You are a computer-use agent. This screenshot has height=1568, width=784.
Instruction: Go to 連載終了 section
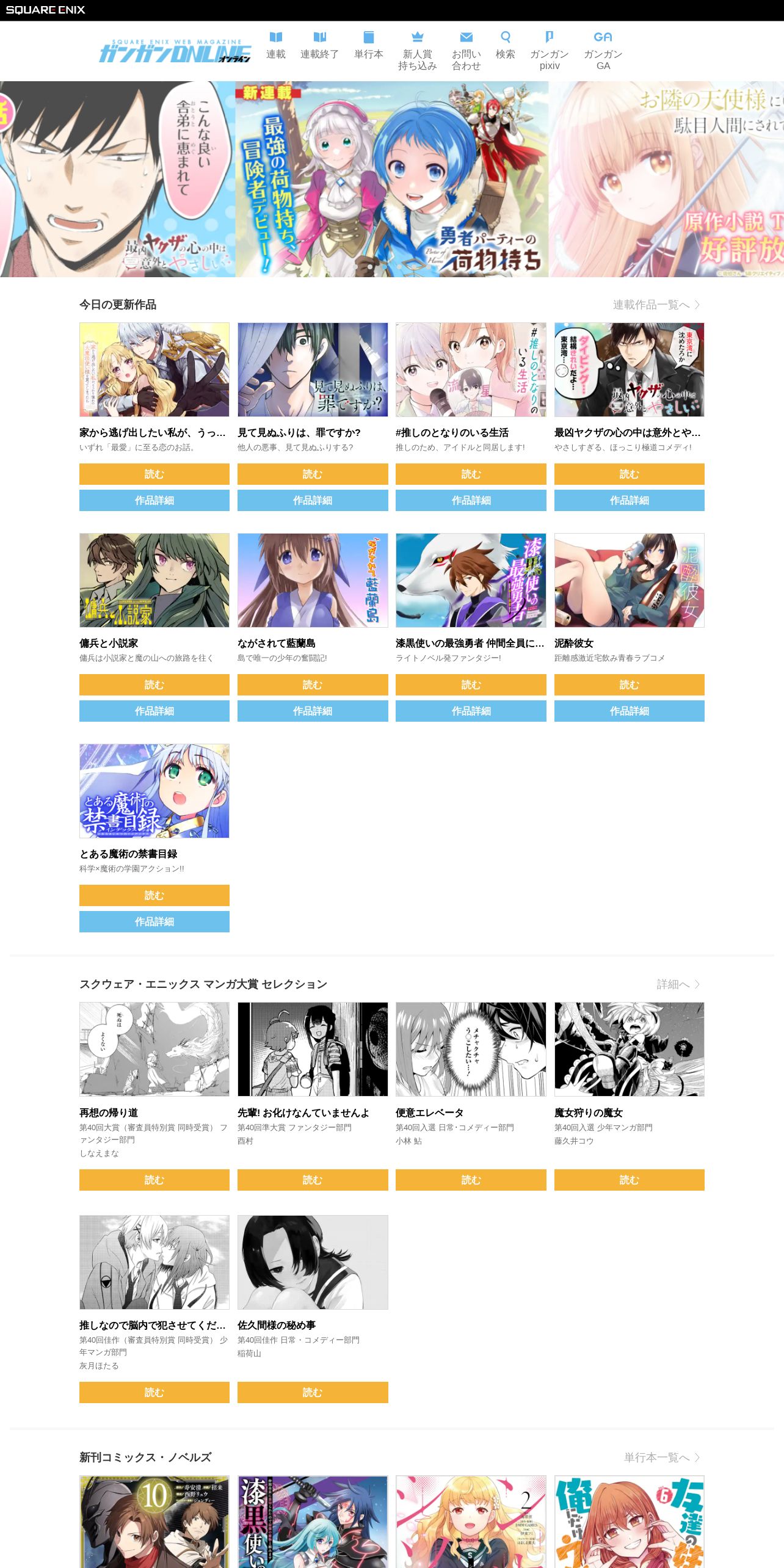(x=319, y=46)
